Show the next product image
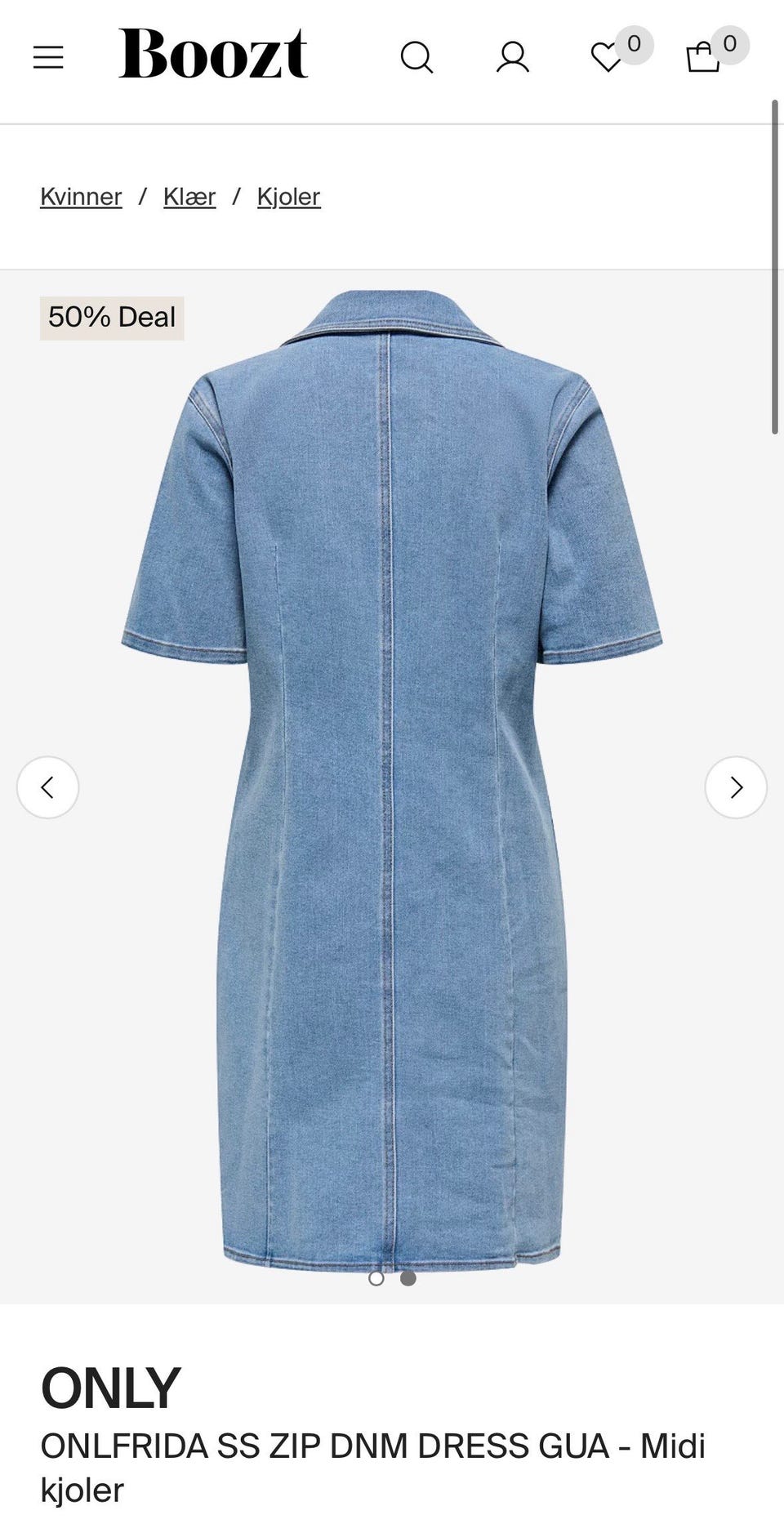This screenshot has width=784, height=1533. [736, 787]
